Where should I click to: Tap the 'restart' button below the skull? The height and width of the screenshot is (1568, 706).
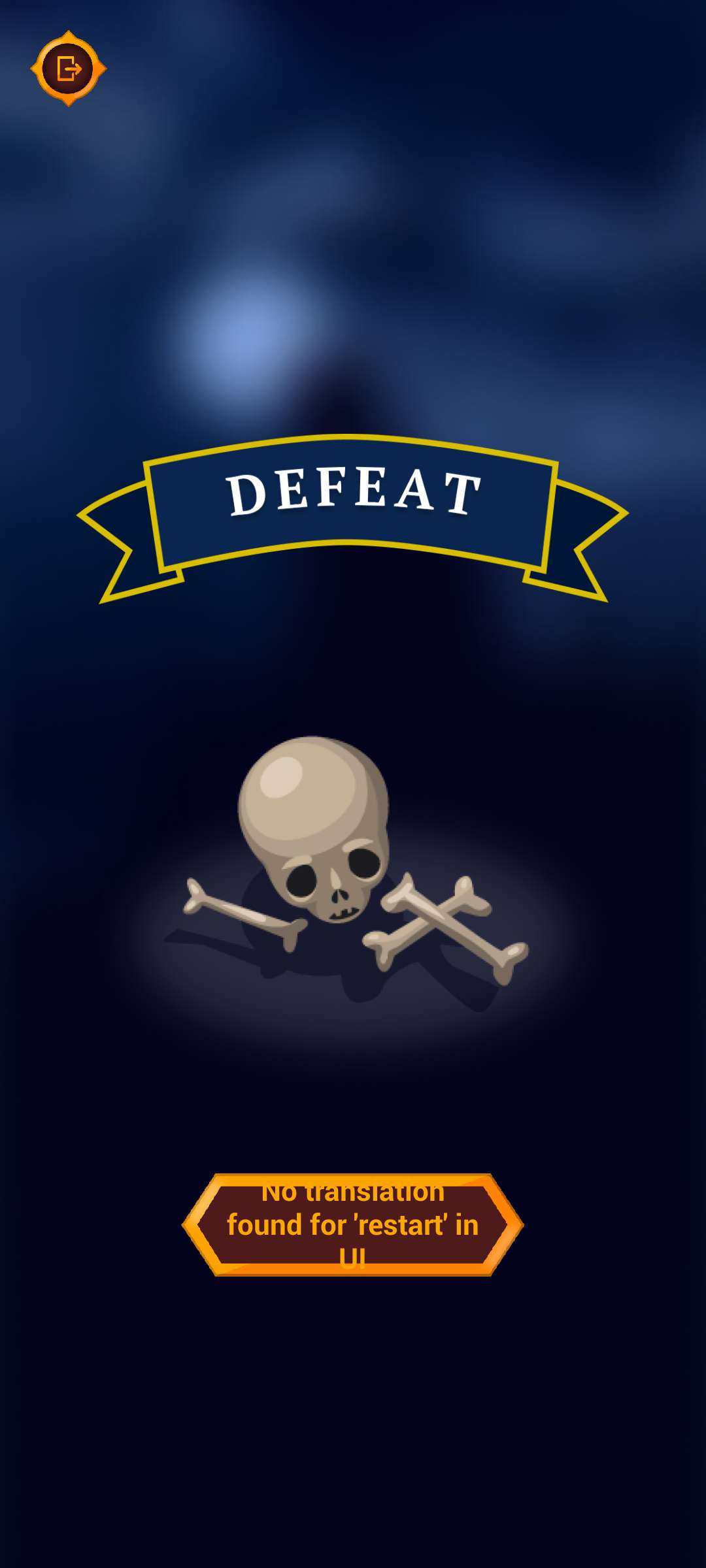(353, 1224)
